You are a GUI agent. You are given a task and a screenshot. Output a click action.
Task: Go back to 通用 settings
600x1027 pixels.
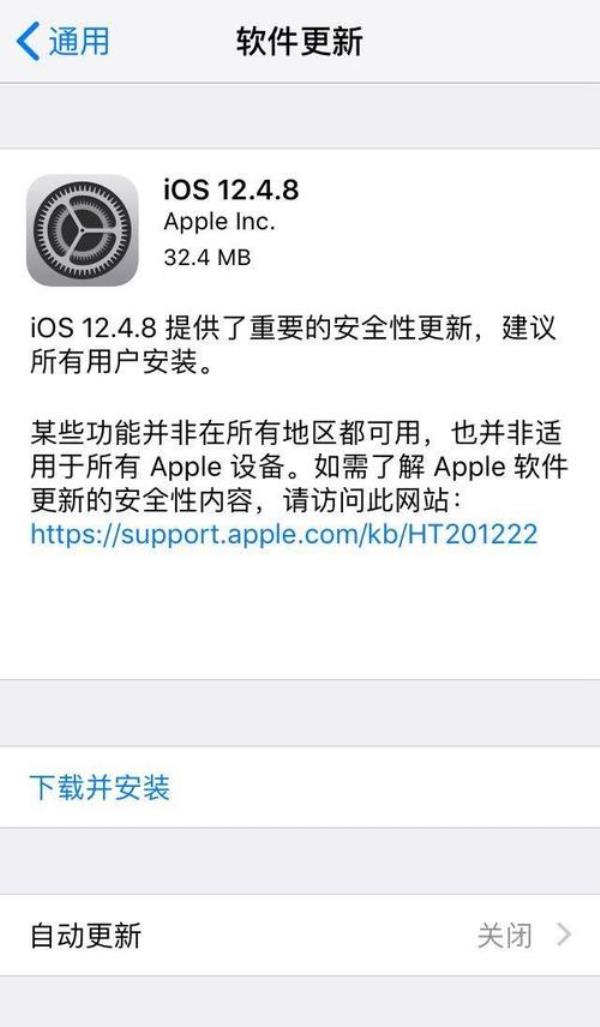[x=62, y=42]
